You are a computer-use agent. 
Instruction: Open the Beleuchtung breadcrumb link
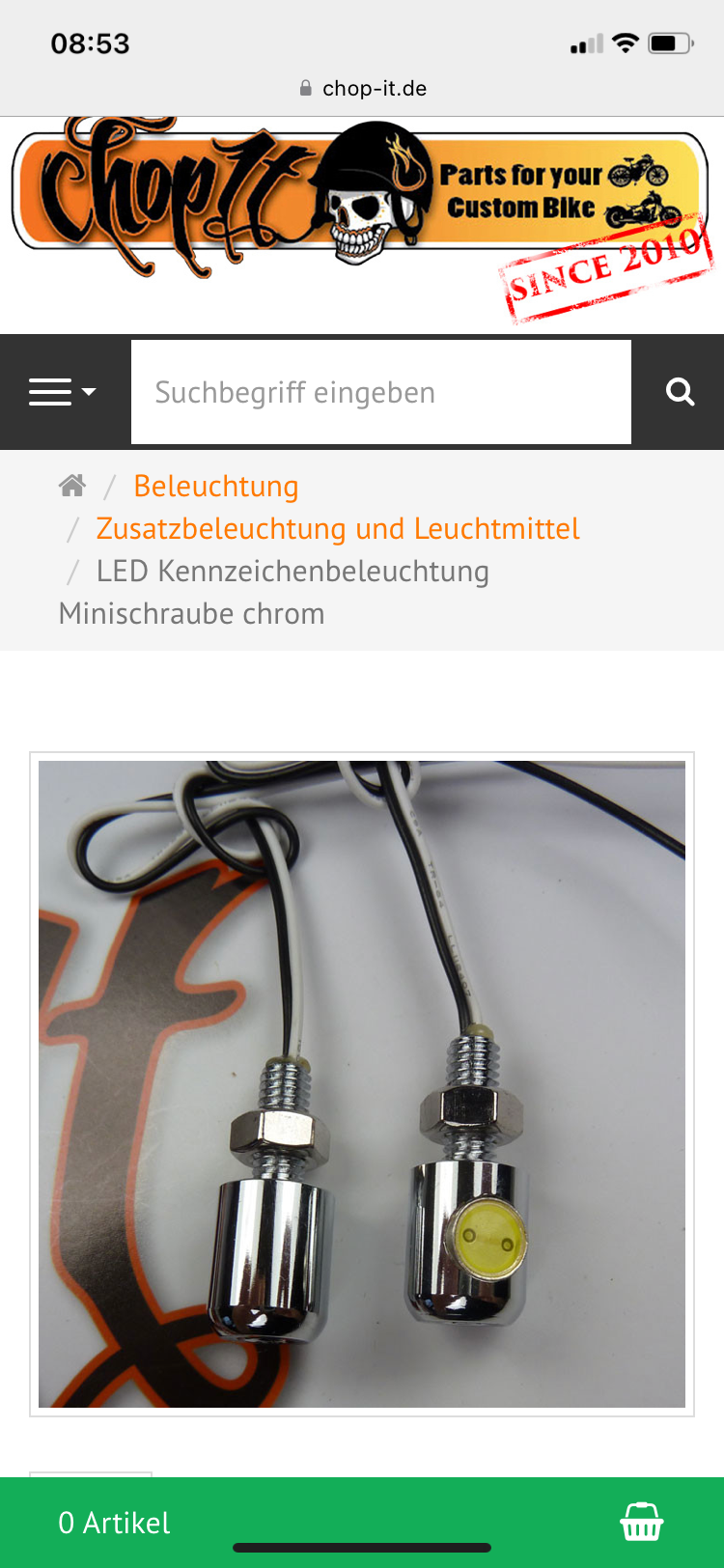pyautogui.click(x=215, y=486)
